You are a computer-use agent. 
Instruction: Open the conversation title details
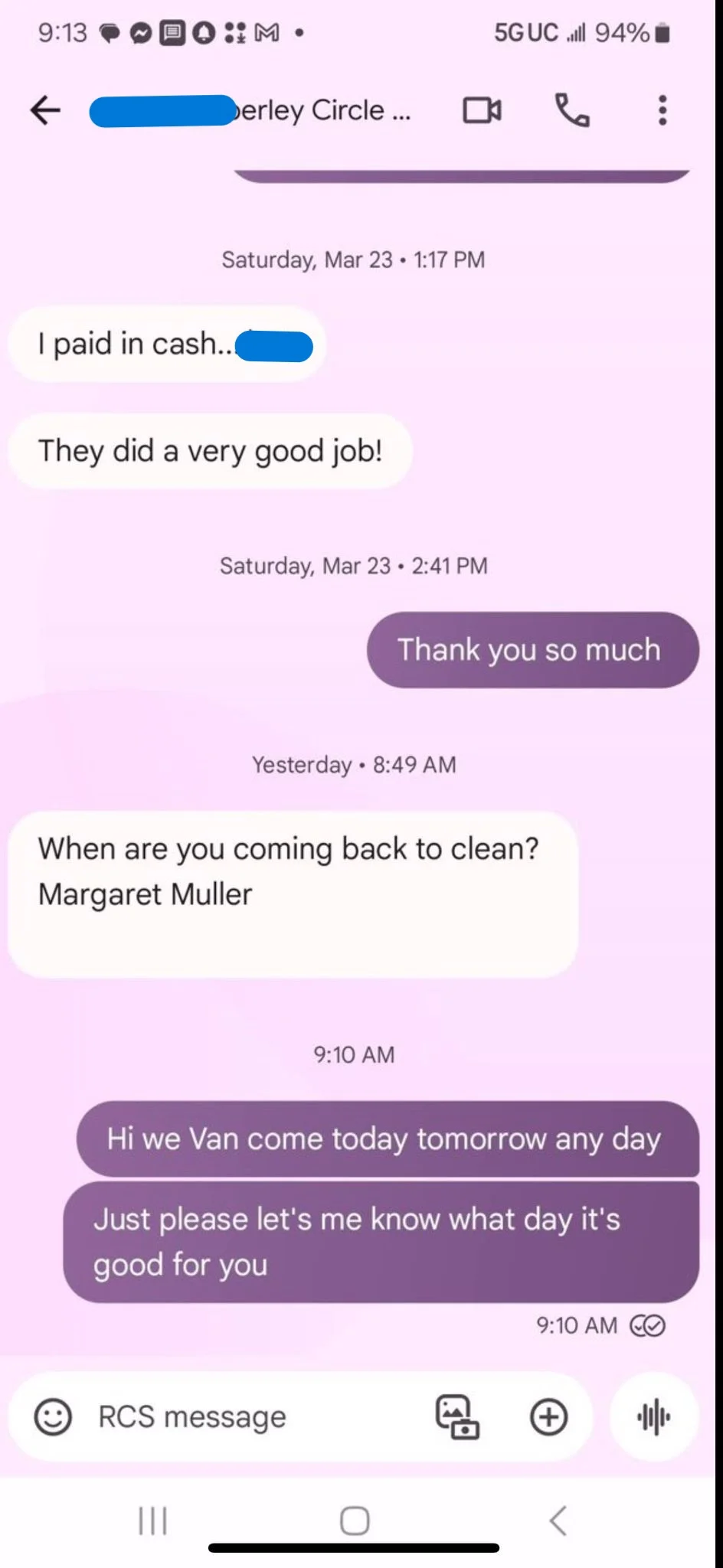click(253, 110)
